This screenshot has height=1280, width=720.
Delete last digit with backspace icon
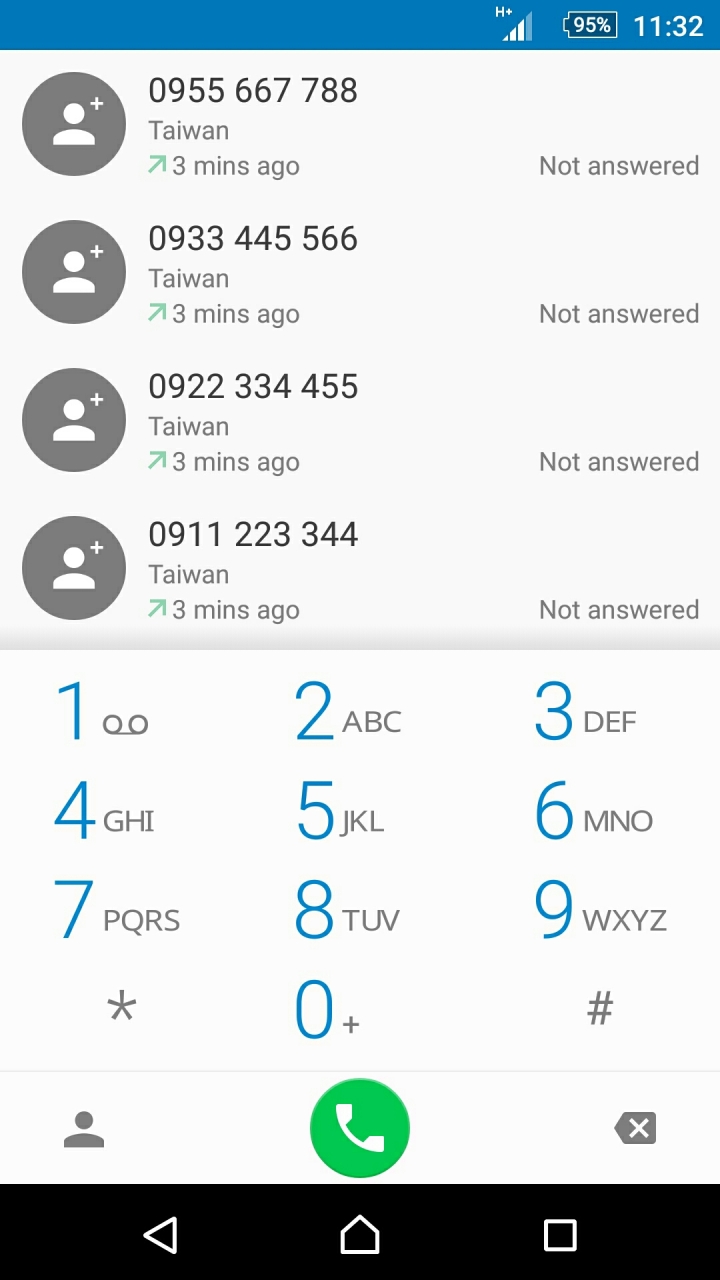pyautogui.click(x=635, y=1129)
